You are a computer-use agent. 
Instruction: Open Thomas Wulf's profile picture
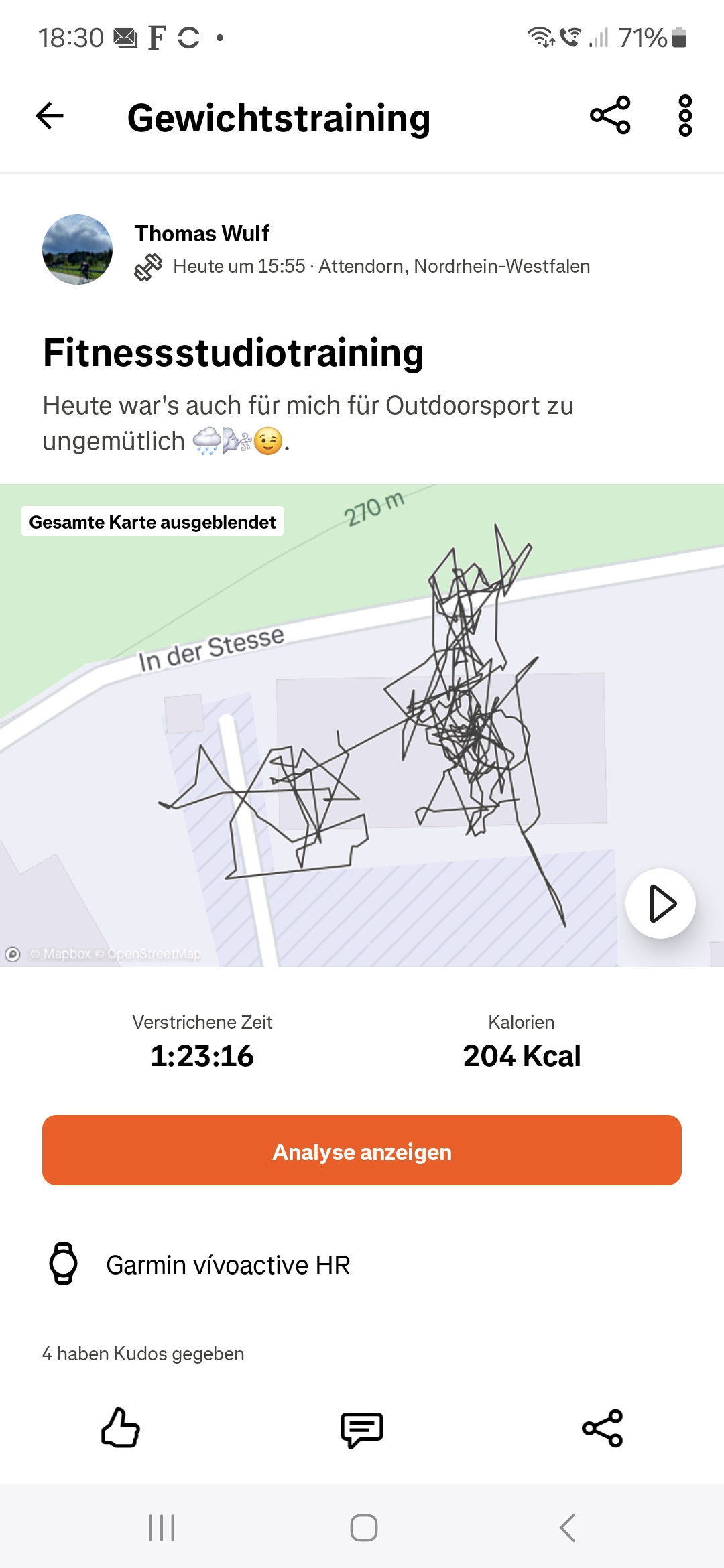tap(77, 249)
